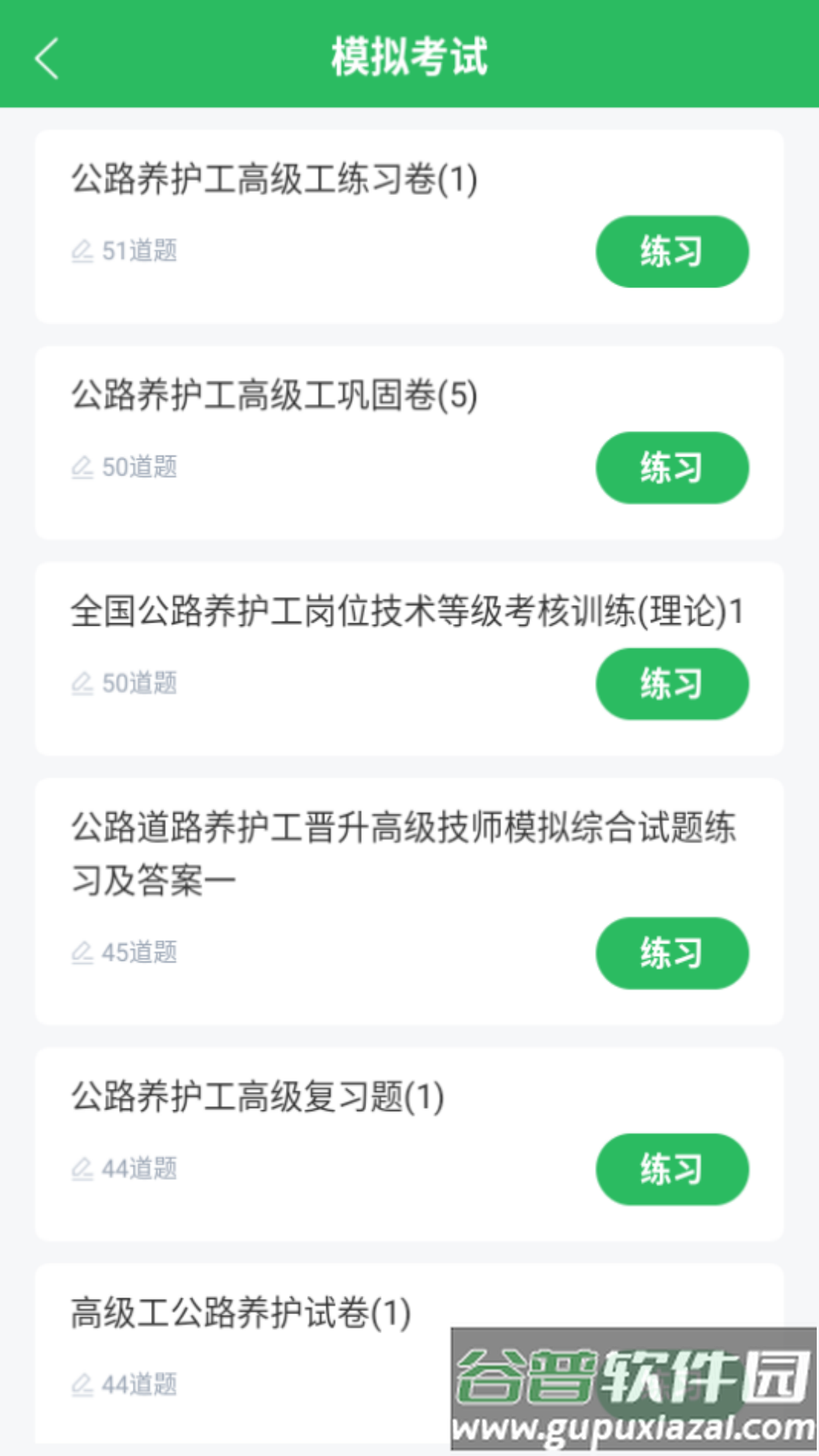Start 练习 for 全国公路养护工岗位技术等级考核训练(理论)1
Screen dimensions: 819x1456
click(x=672, y=684)
